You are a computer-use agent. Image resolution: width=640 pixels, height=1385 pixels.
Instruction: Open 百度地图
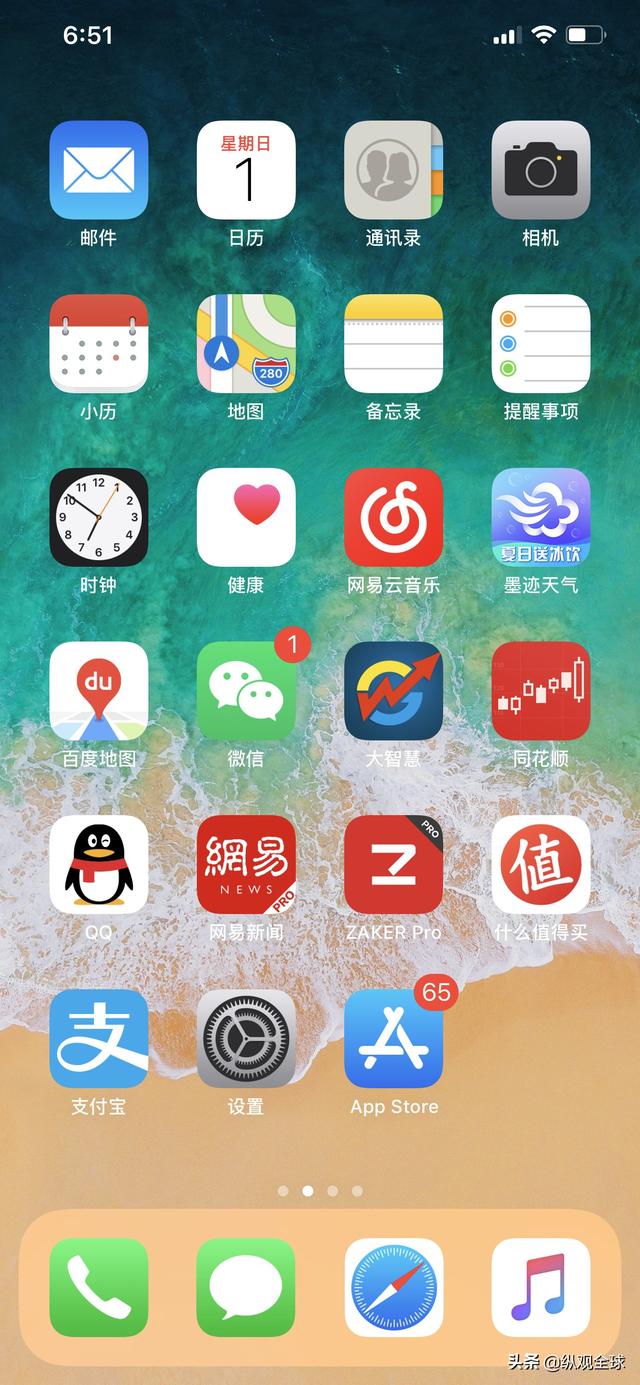tap(98, 691)
